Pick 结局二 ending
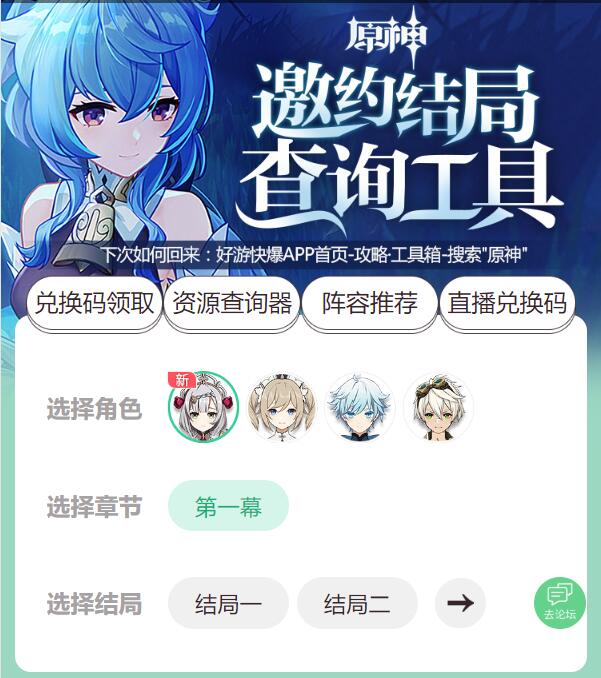601x678 pixels. 357,604
